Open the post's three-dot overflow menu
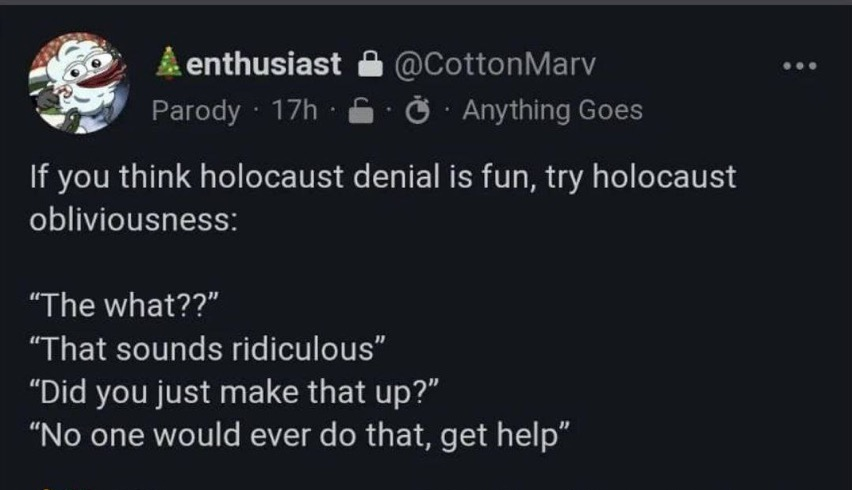 coord(799,66)
